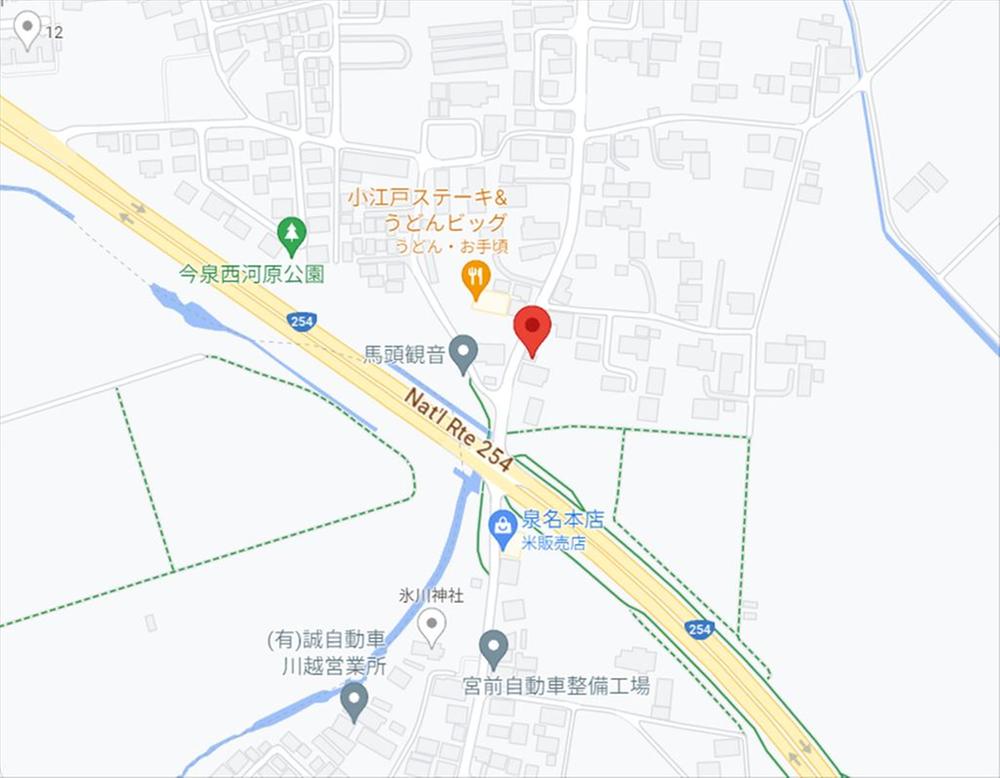Open the 馬頭観音 place marker
1000x778 pixels.
(x=463, y=352)
